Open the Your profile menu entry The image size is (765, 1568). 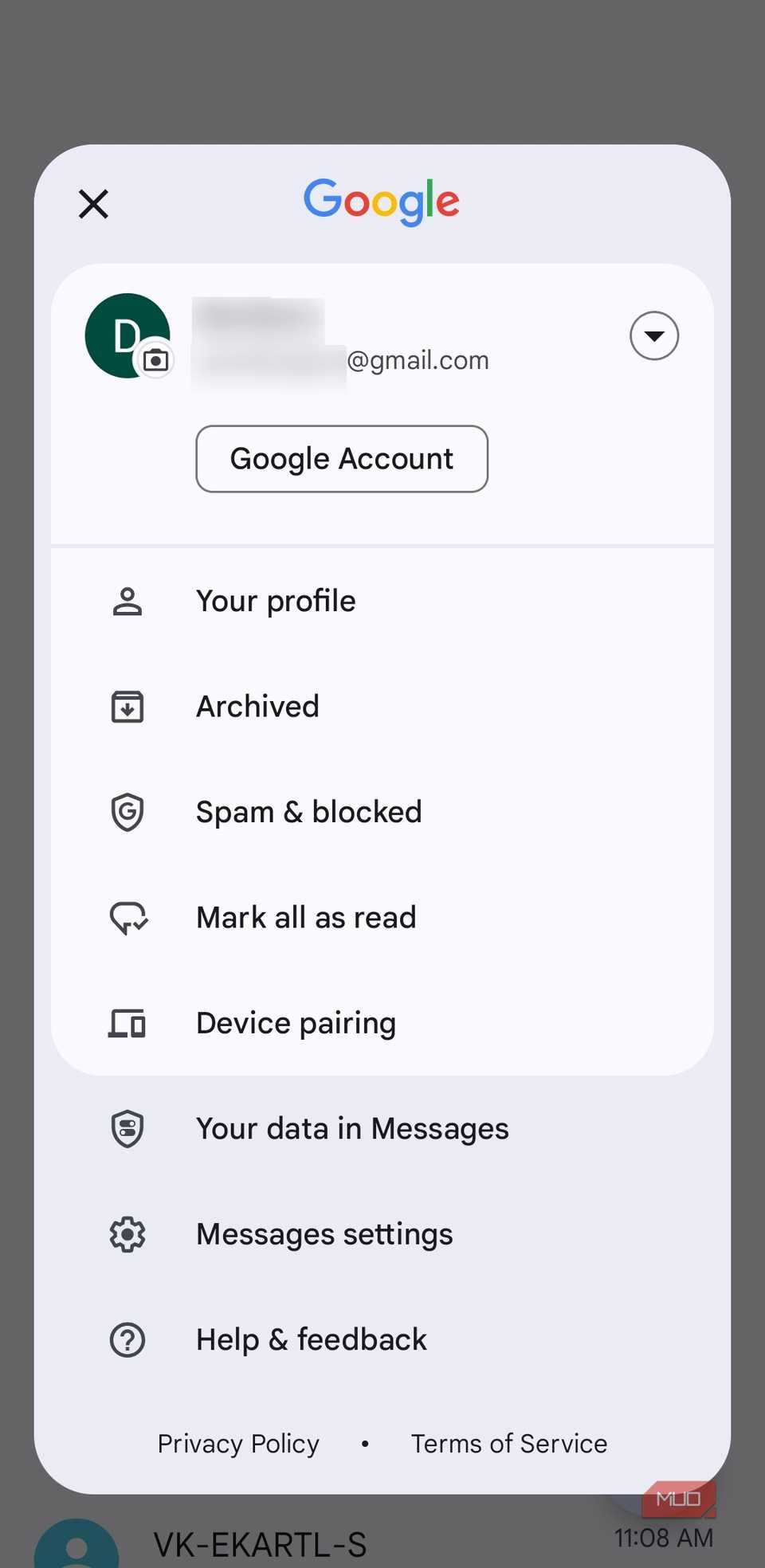(x=276, y=601)
